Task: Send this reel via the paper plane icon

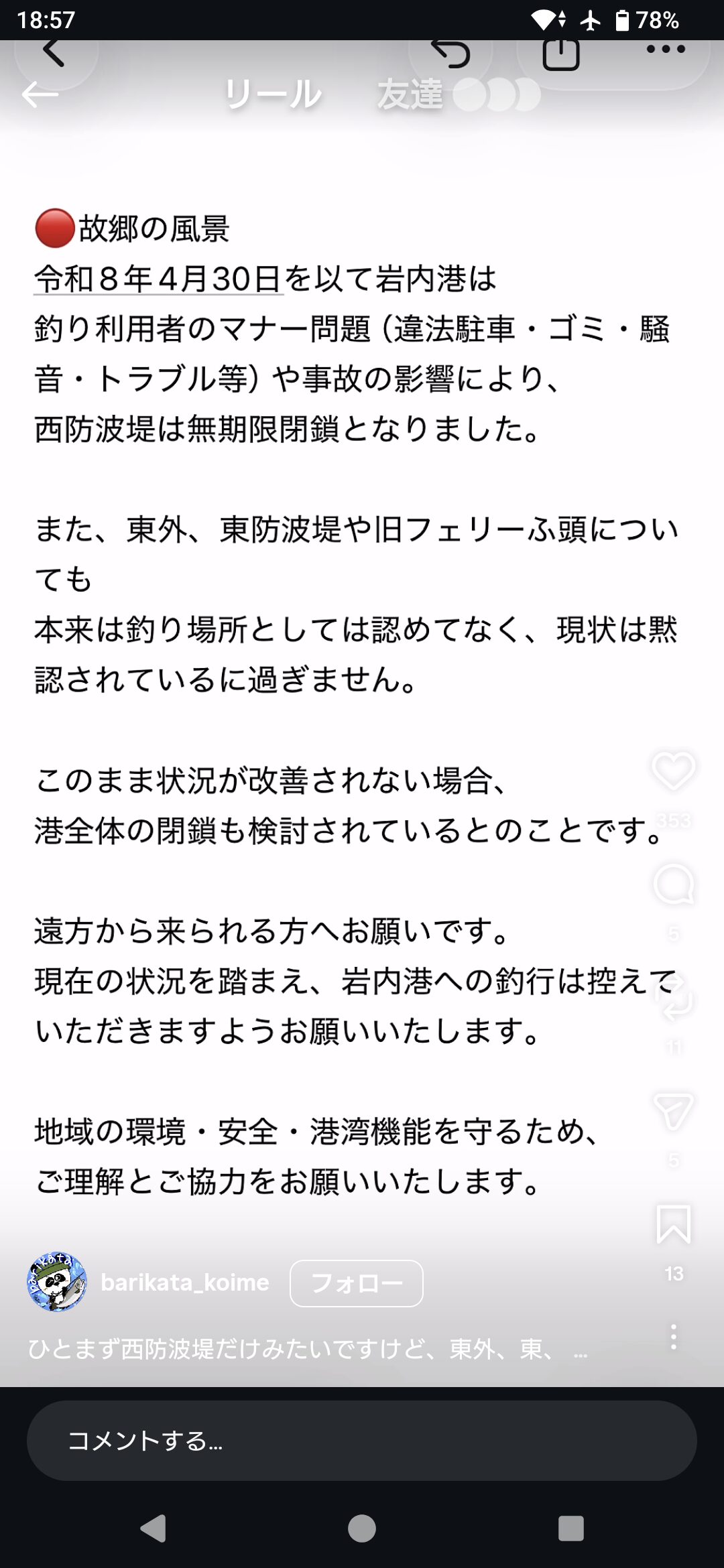Action: (x=673, y=1111)
